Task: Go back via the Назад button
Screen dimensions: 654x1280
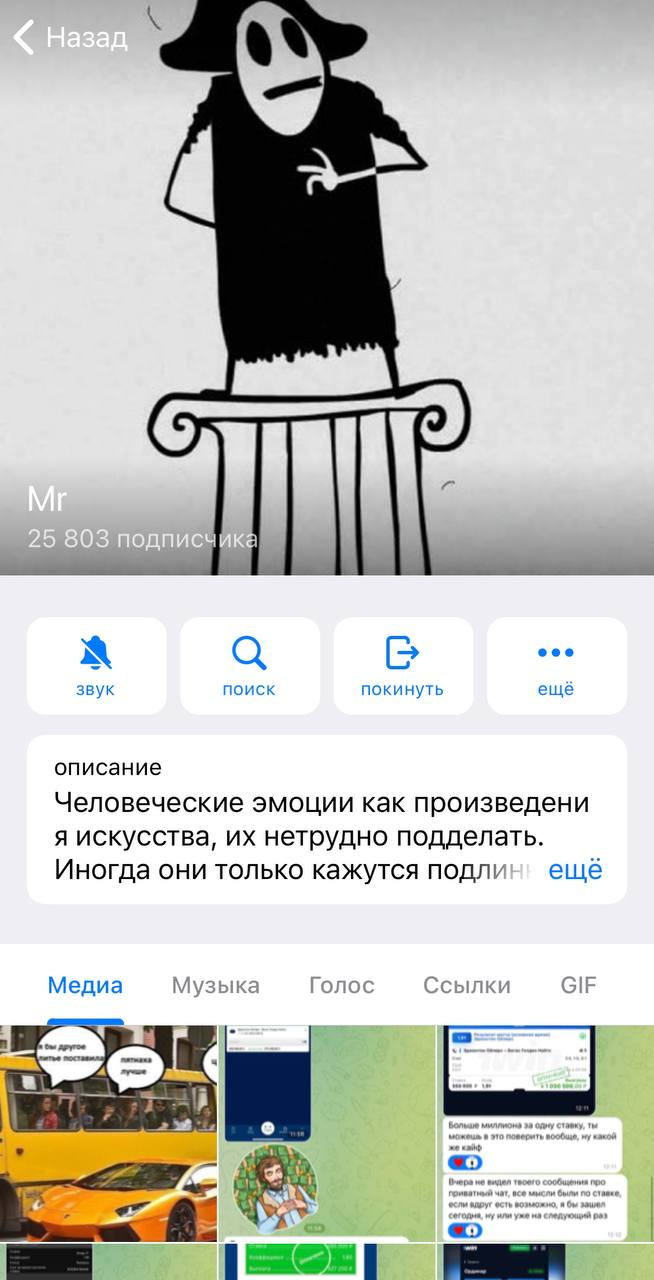Action: coord(70,38)
